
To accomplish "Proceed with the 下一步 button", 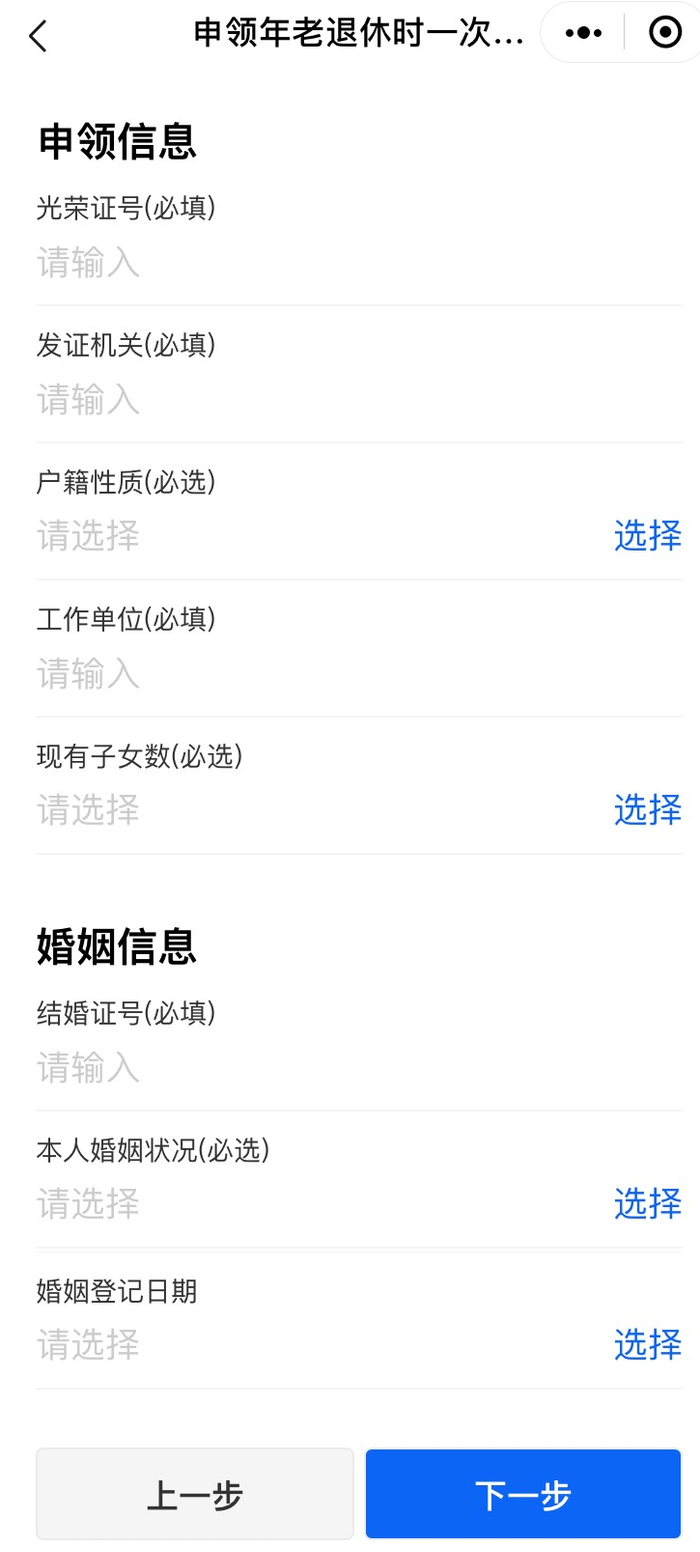I will (523, 1494).
